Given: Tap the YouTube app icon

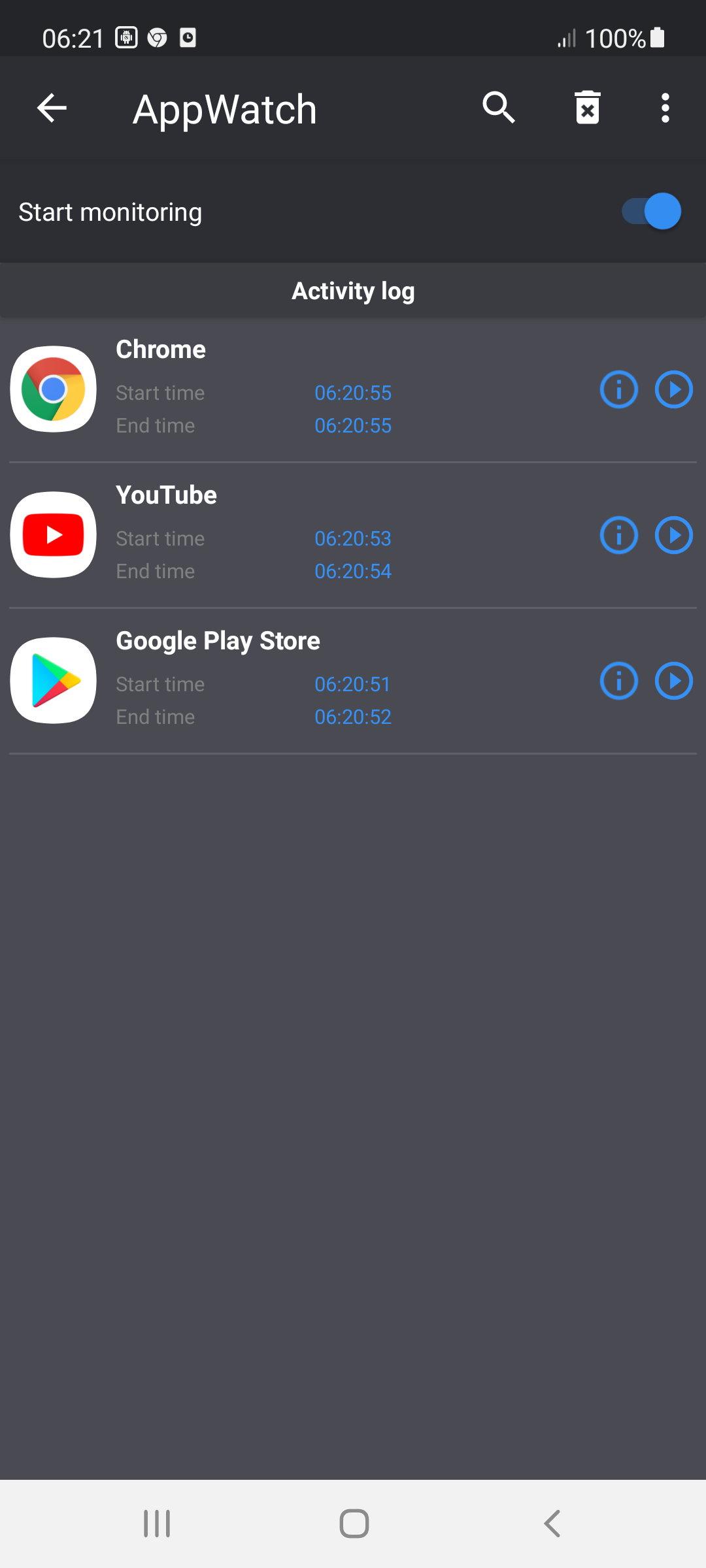Looking at the screenshot, I should pos(53,535).
